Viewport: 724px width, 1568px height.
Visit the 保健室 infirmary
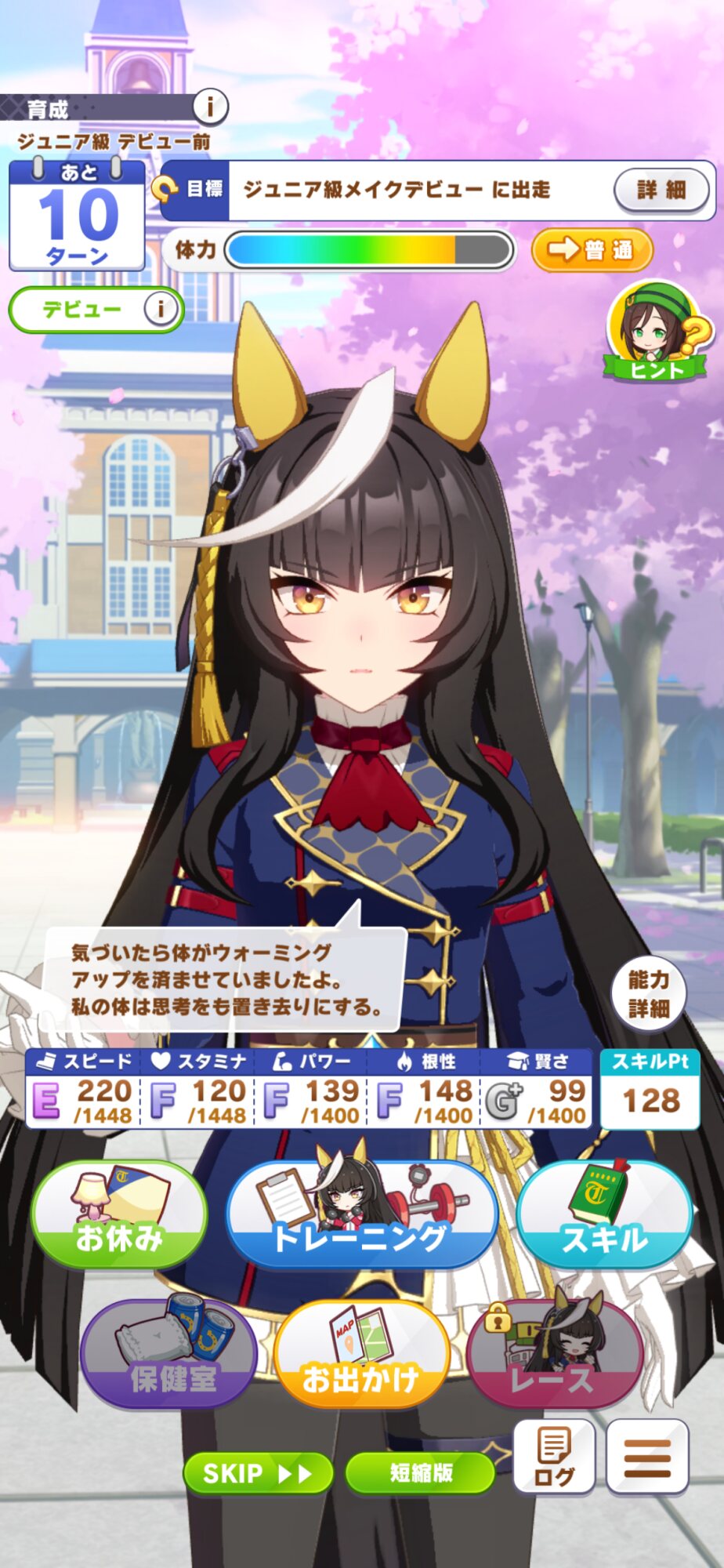(x=170, y=1354)
